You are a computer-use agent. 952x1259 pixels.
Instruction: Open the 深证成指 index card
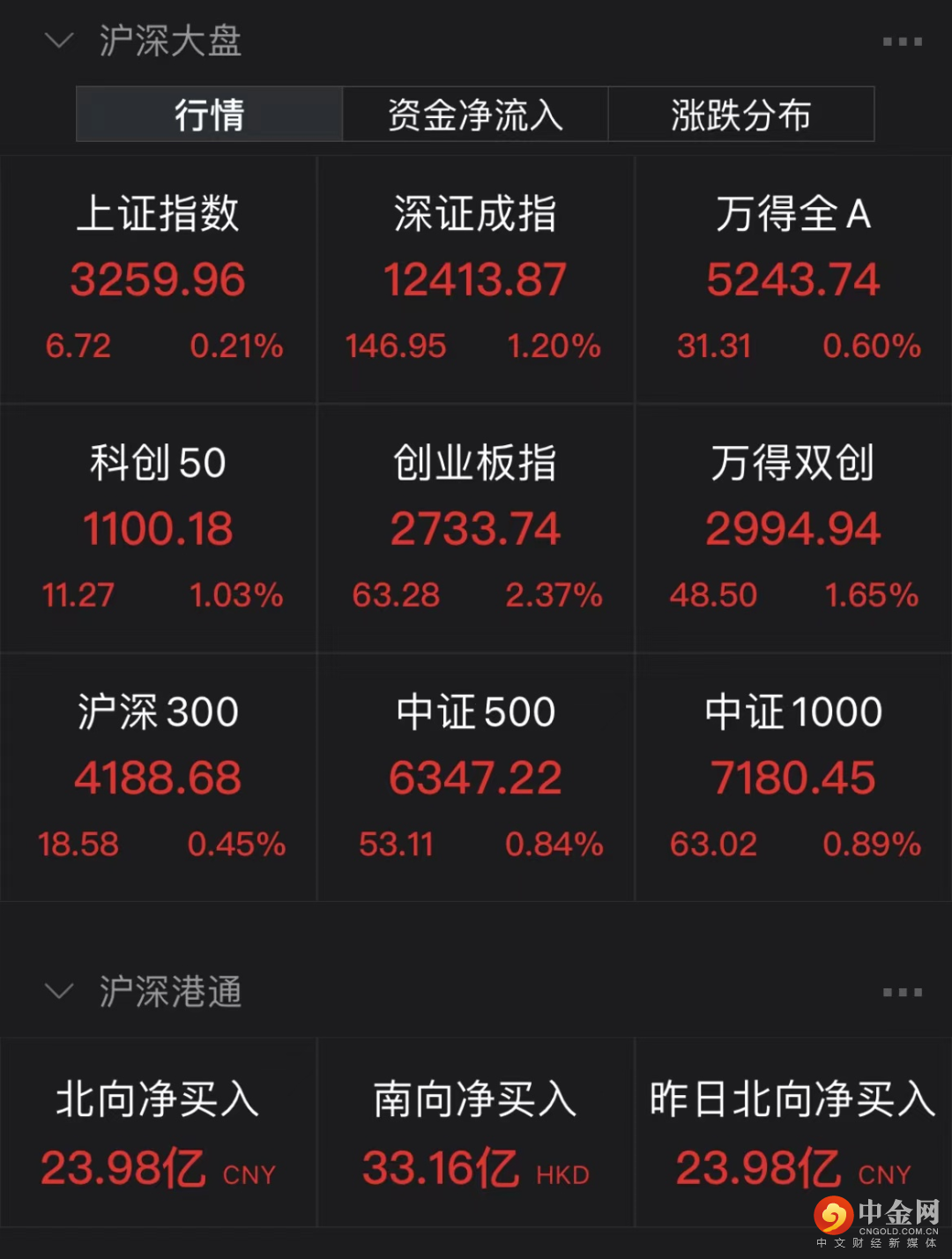click(x=475, y=280)
